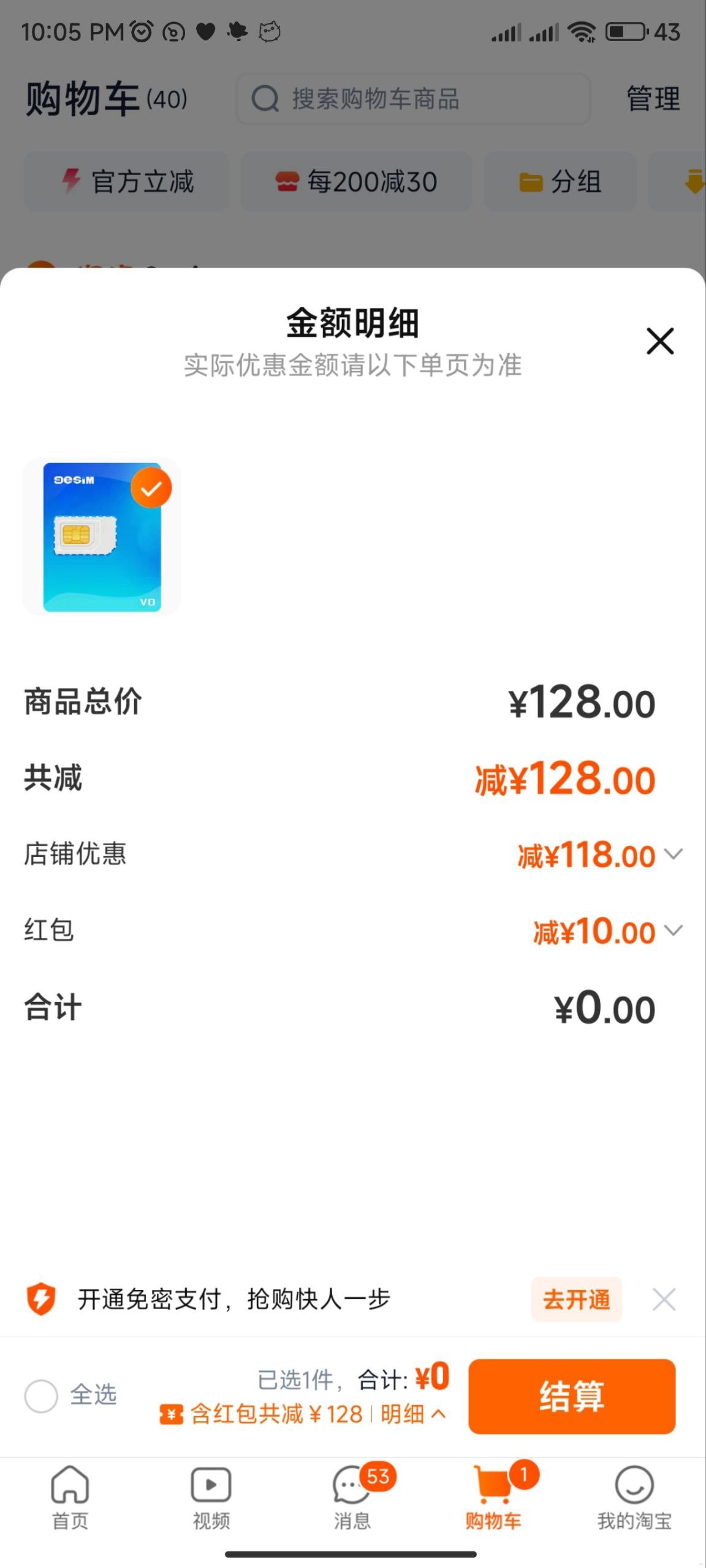Tap 结算 to check out
This screenshot has height=1568, width=706.
(x=571, y=1396)
